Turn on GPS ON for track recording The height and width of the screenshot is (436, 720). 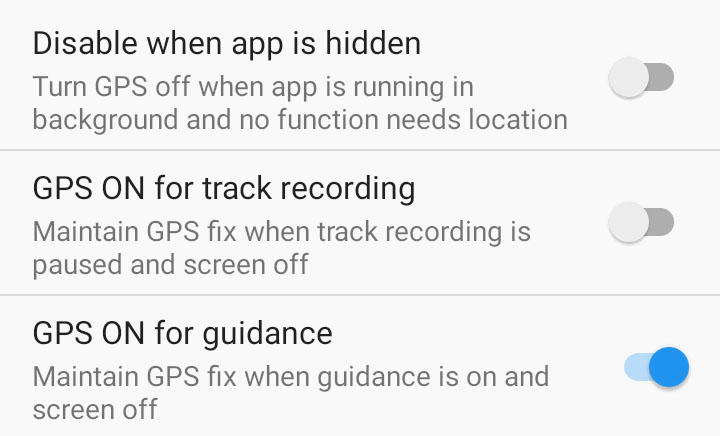tap(641, 222)
